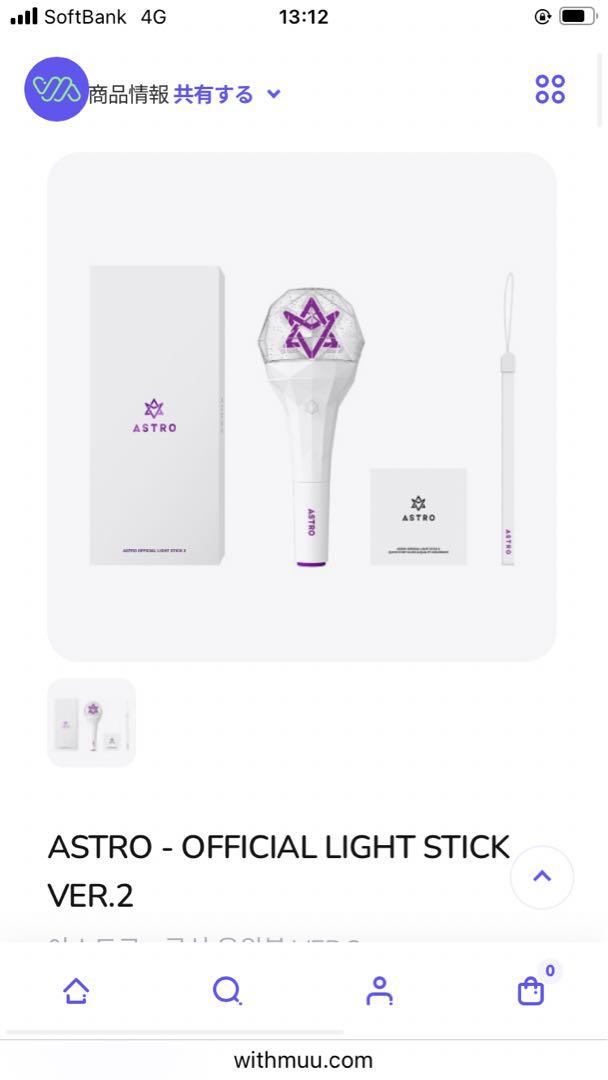Go to the home tab
This screenshot has width=608, height=1080.
(76, 991)
